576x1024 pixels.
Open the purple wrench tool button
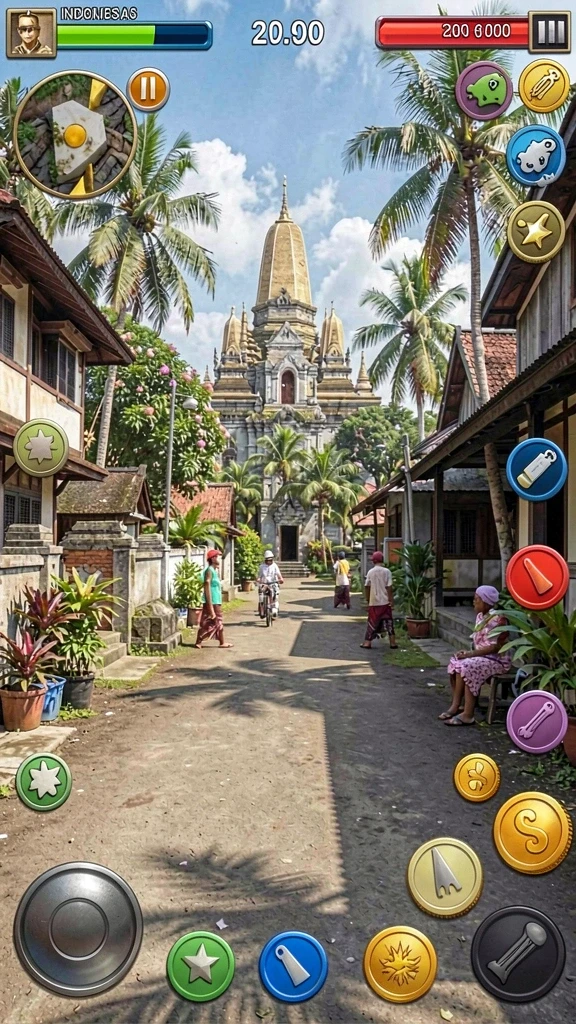(x=537, y=722)
